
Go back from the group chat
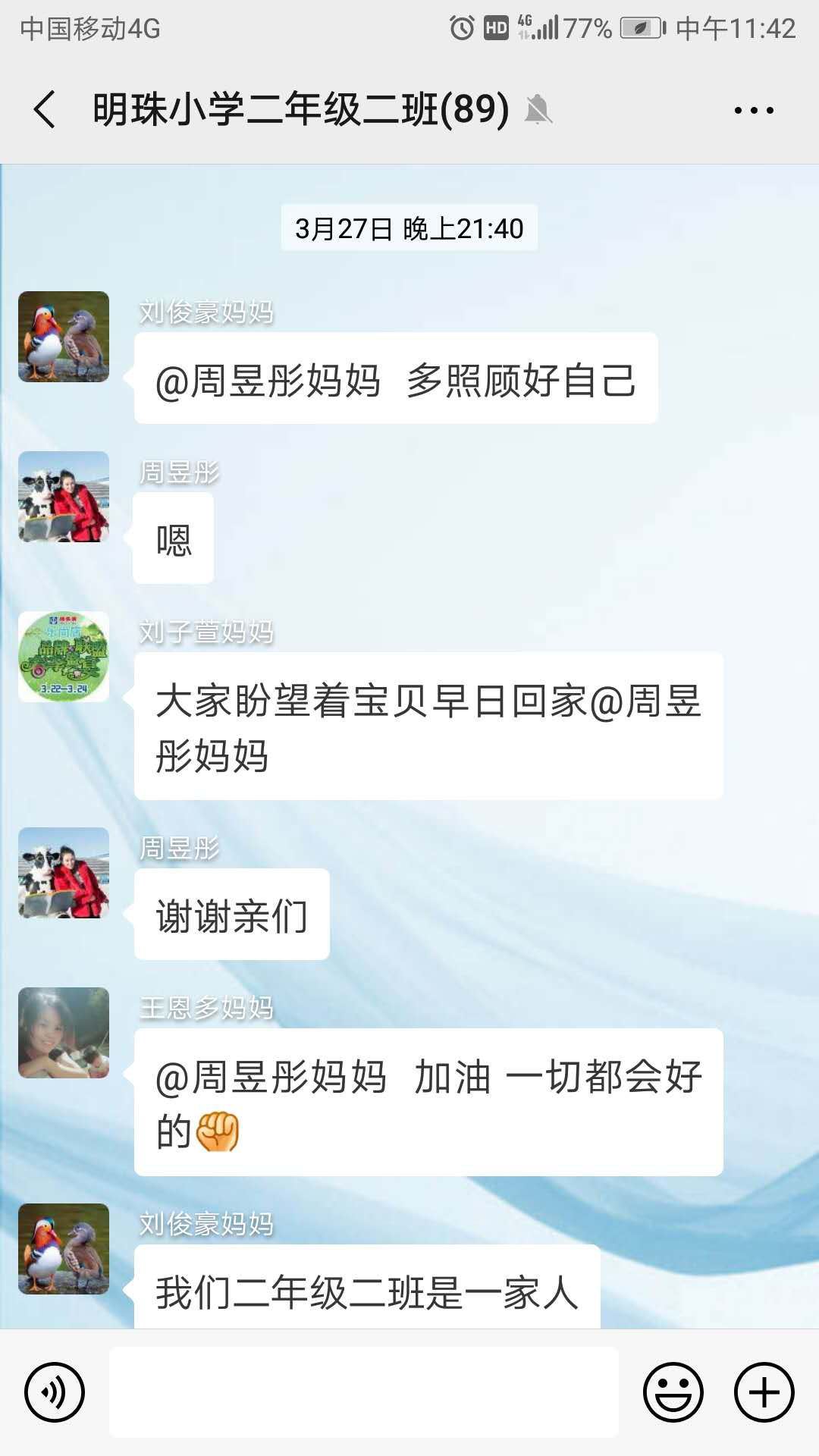click(45, 109)
